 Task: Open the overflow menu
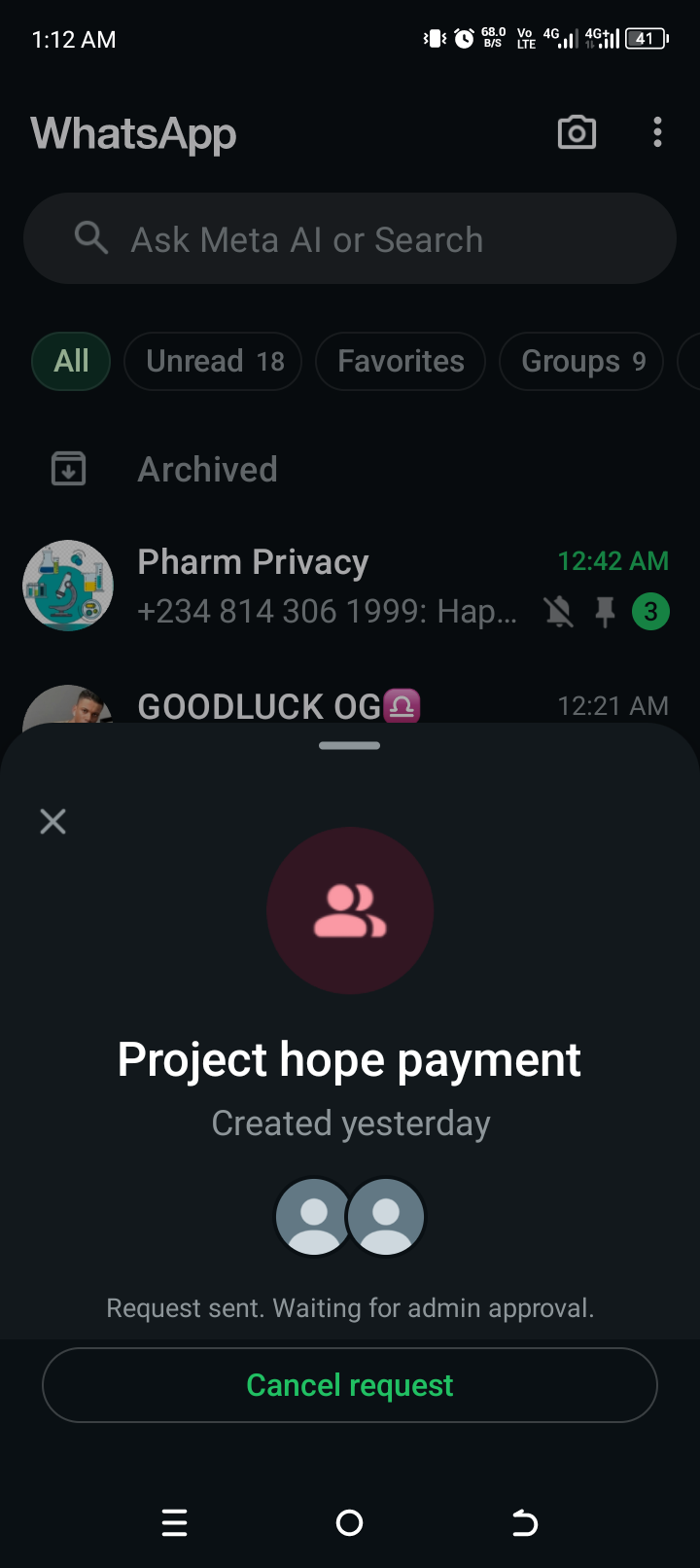(x=658, y=132)
